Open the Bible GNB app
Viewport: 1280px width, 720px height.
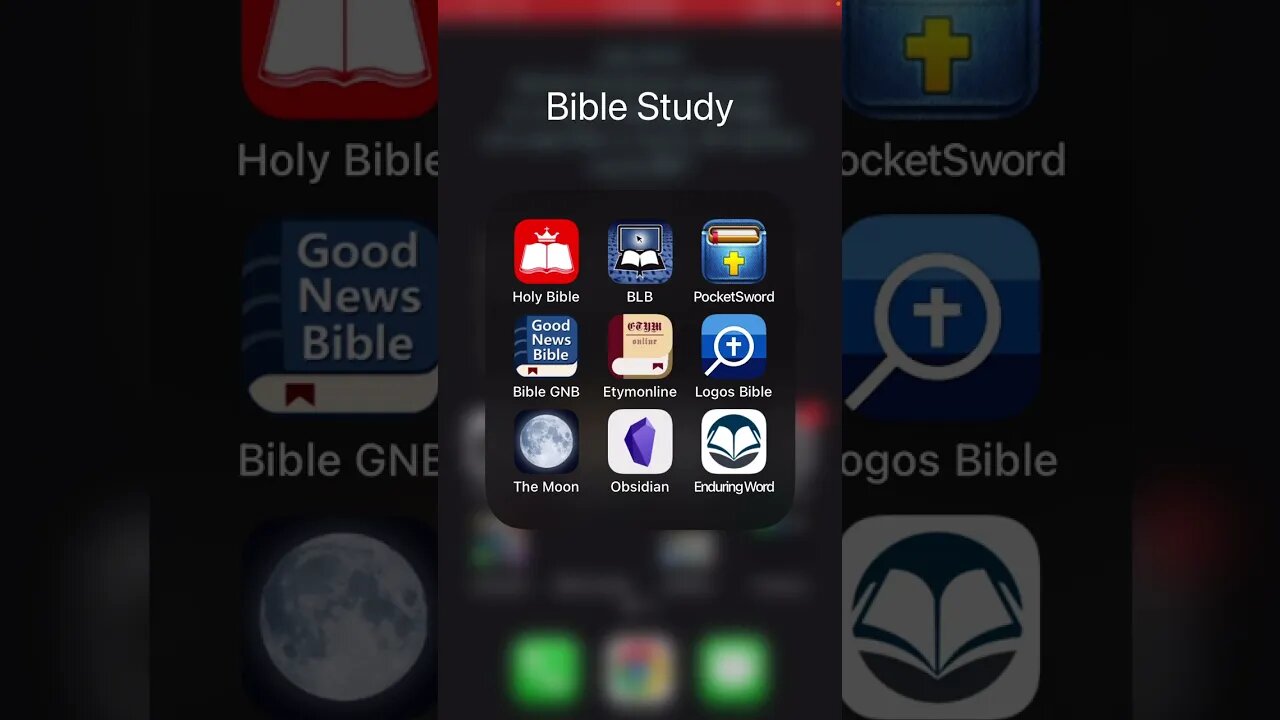pyautogui.click(x=546, y=346)
